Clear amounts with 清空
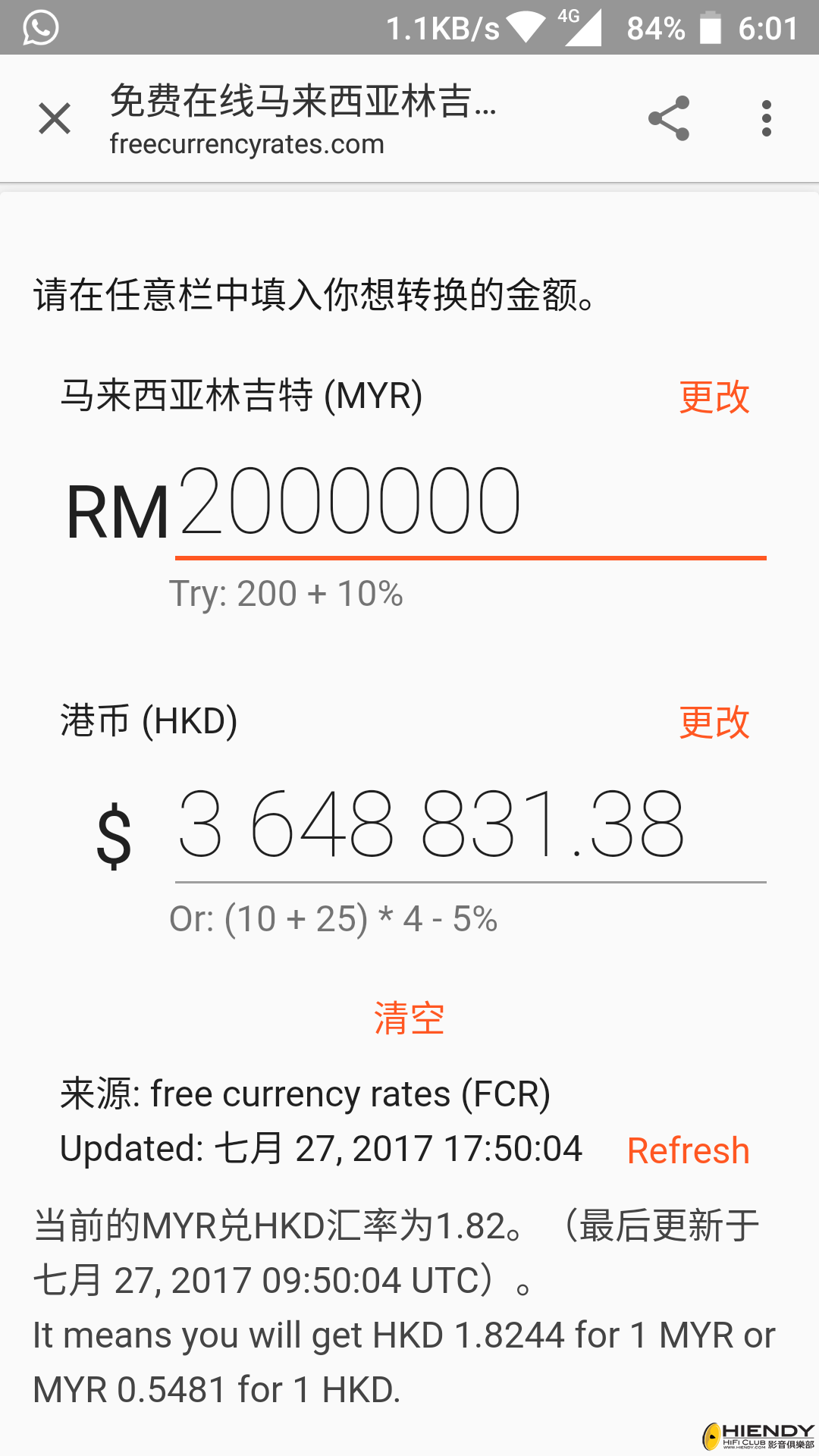The height and width of the screenshot is (1456, 819). (x=409, y=1018)
